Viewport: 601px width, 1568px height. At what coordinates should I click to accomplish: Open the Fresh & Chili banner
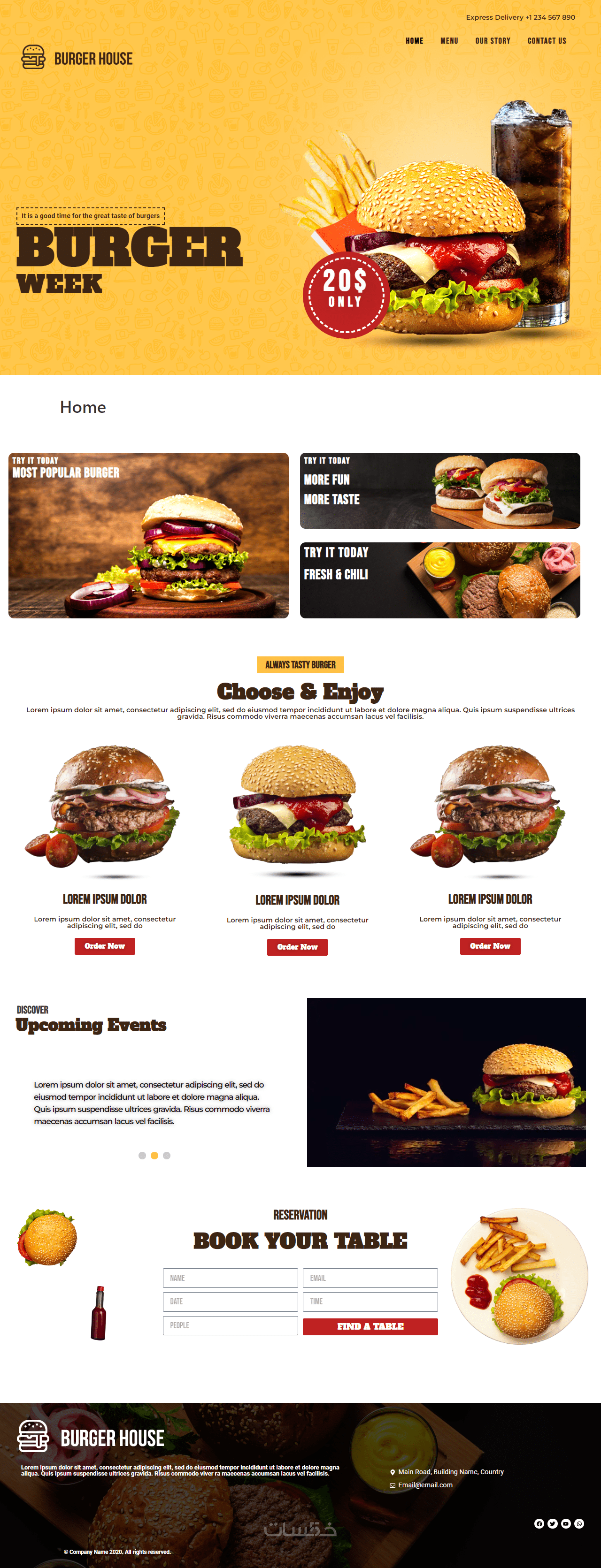click(439, 579)
